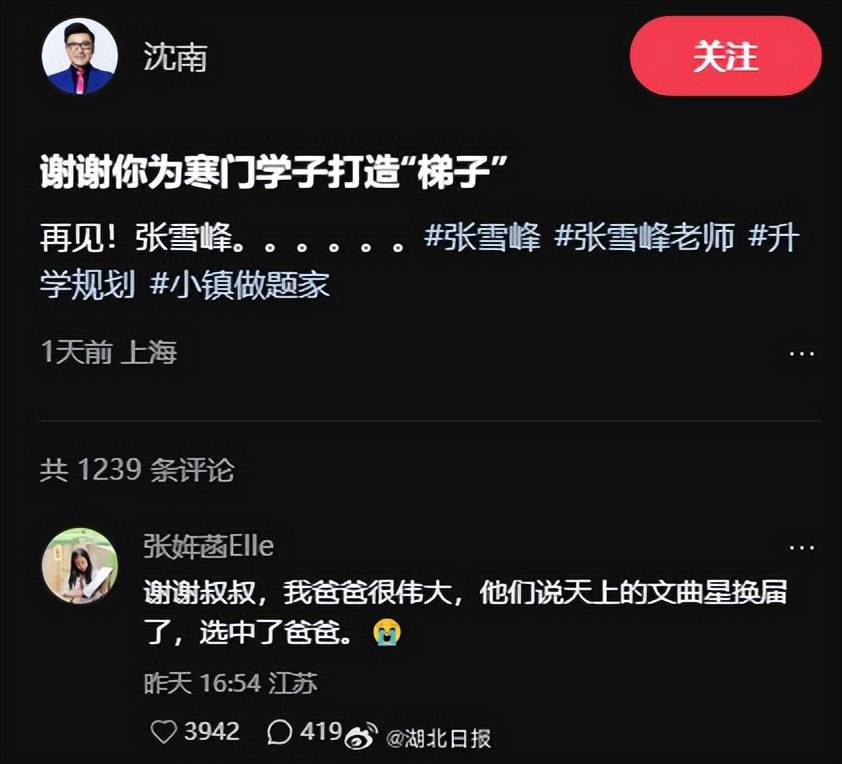The image size is (842, 764).
Task: Like 张姩菡Elle's comment
Action: 165,731
